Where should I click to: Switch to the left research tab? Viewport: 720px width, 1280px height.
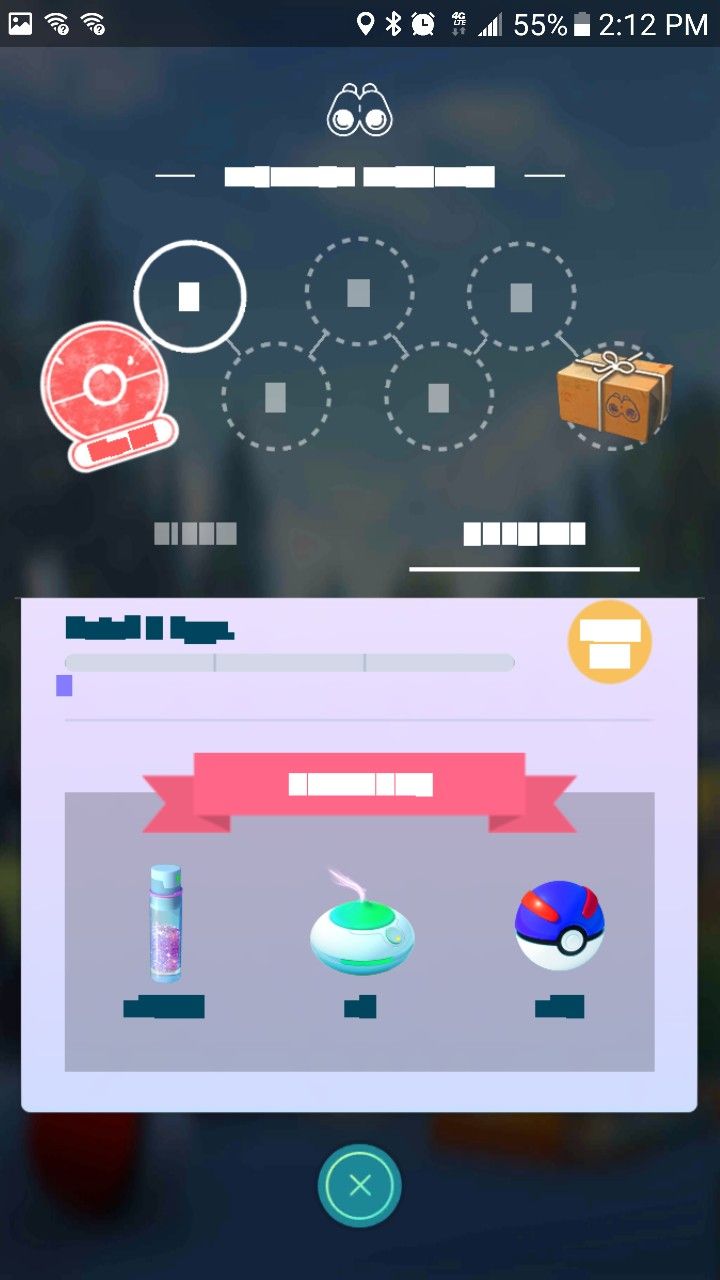click(195, 533)
